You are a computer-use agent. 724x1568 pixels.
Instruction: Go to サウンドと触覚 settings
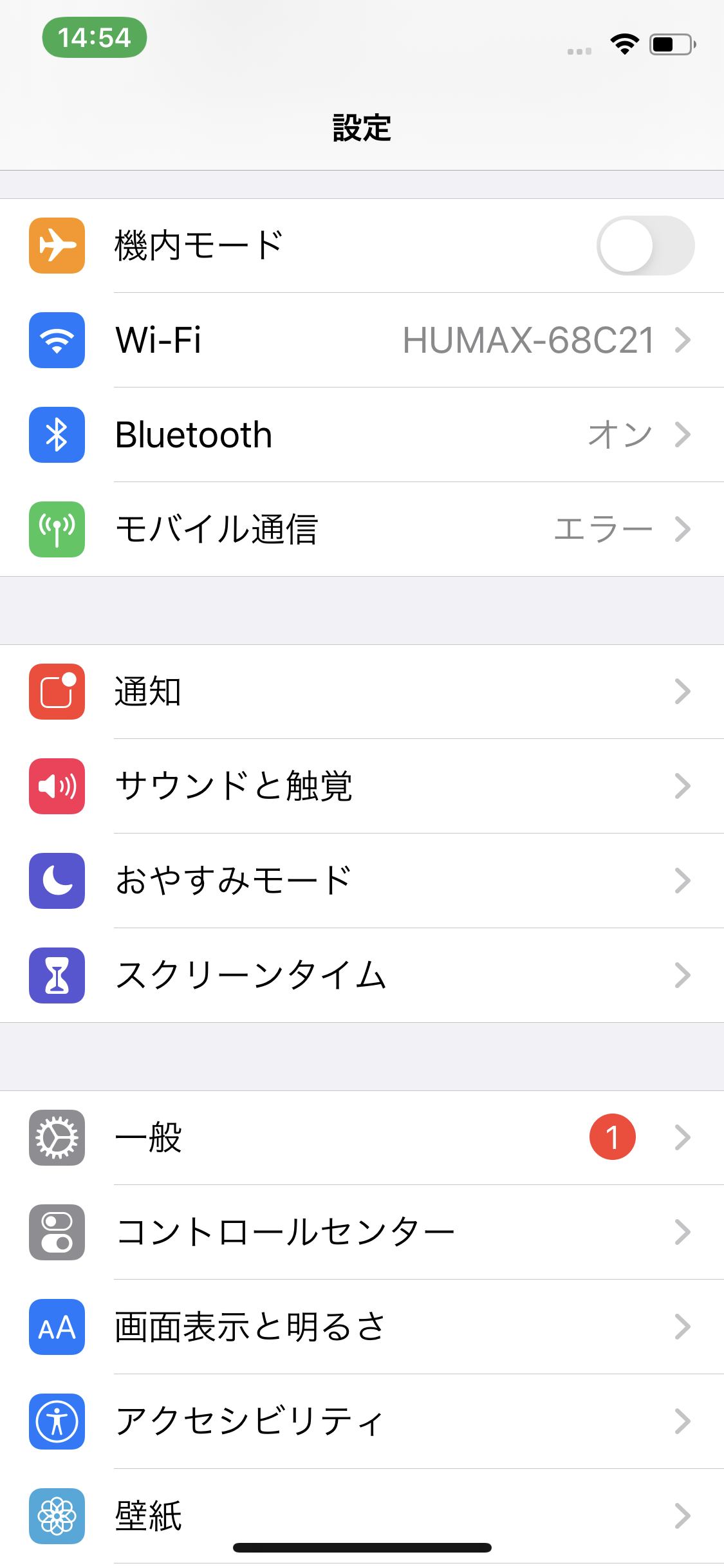362,786
